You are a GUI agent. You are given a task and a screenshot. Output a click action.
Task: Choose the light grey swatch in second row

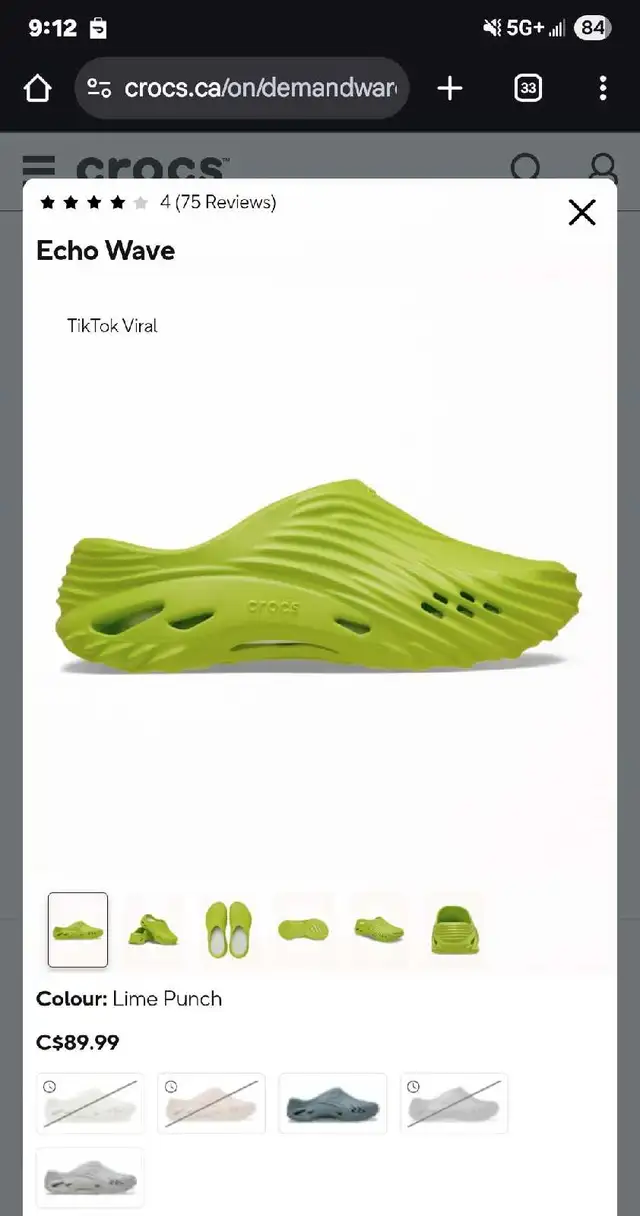click(90, 1178)
